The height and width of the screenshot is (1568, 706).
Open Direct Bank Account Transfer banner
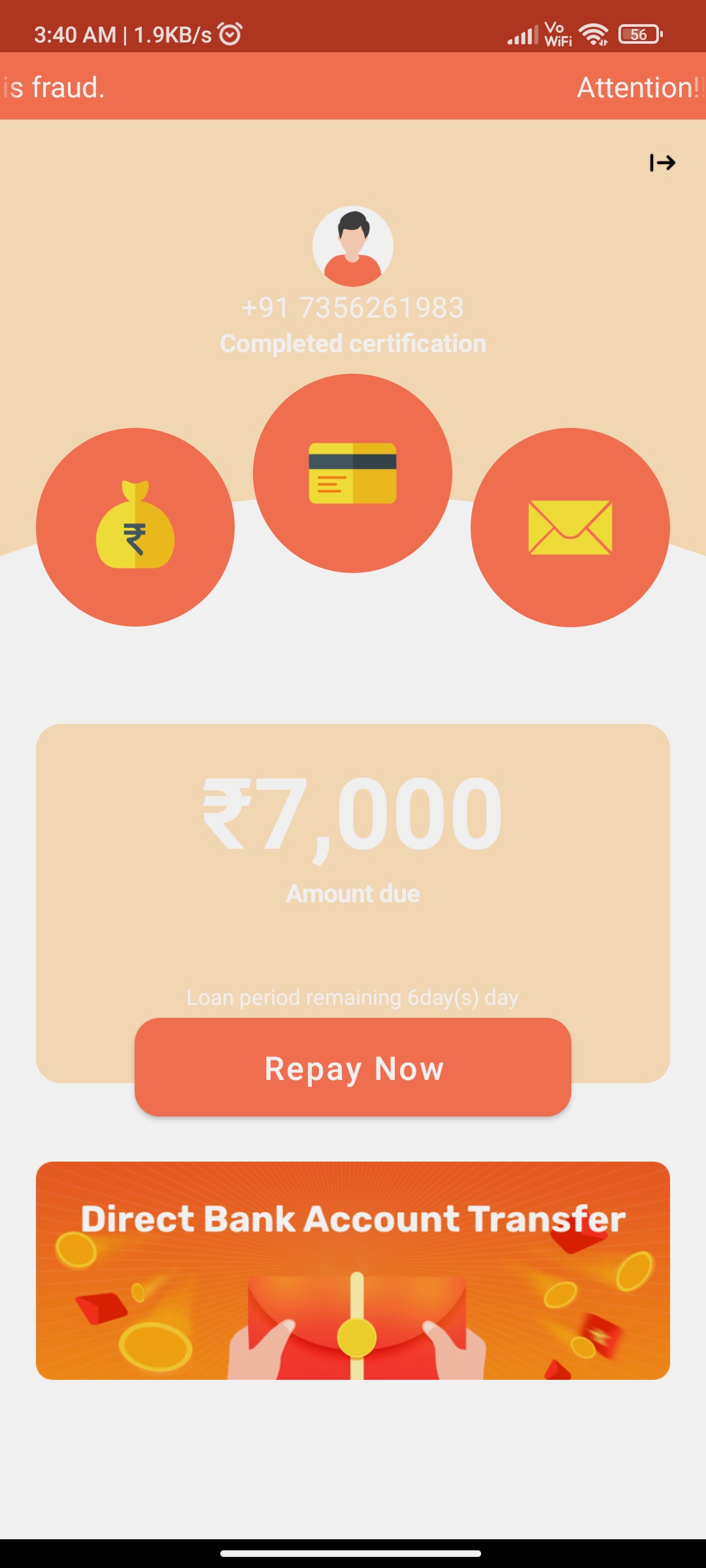353,1270
